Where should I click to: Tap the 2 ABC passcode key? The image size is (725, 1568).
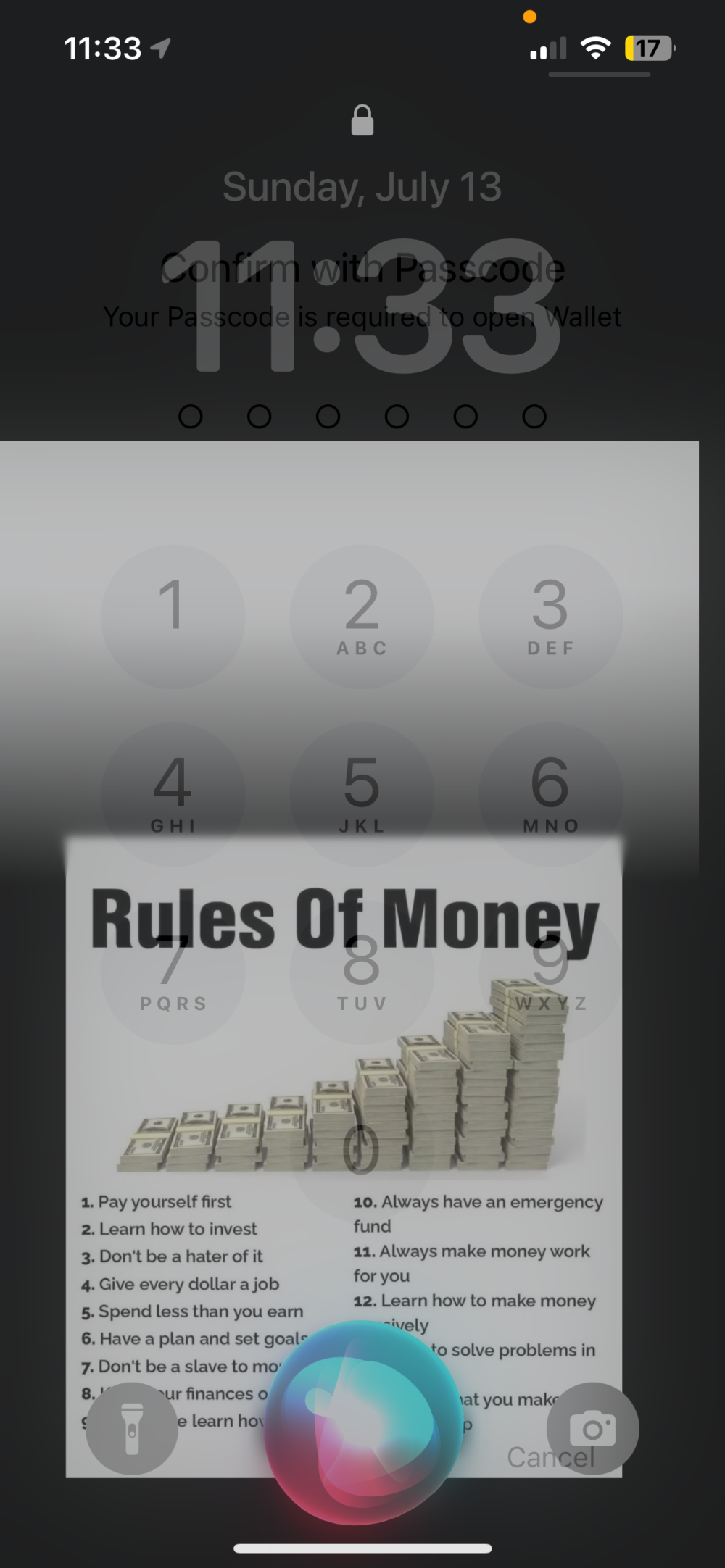(362, 617)
